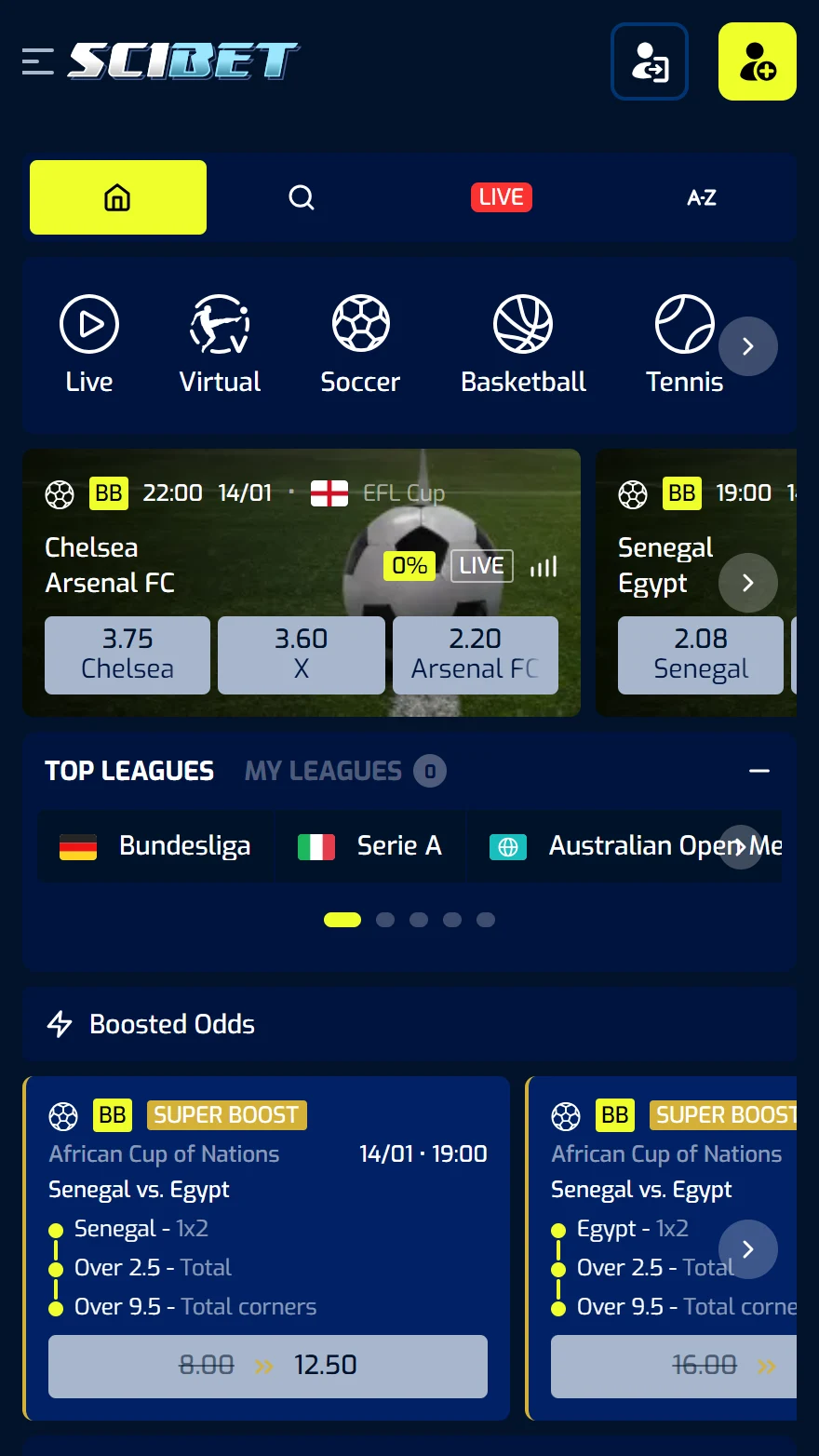Select the Basketball category
819x1456 pixels.
pos(523,344)
